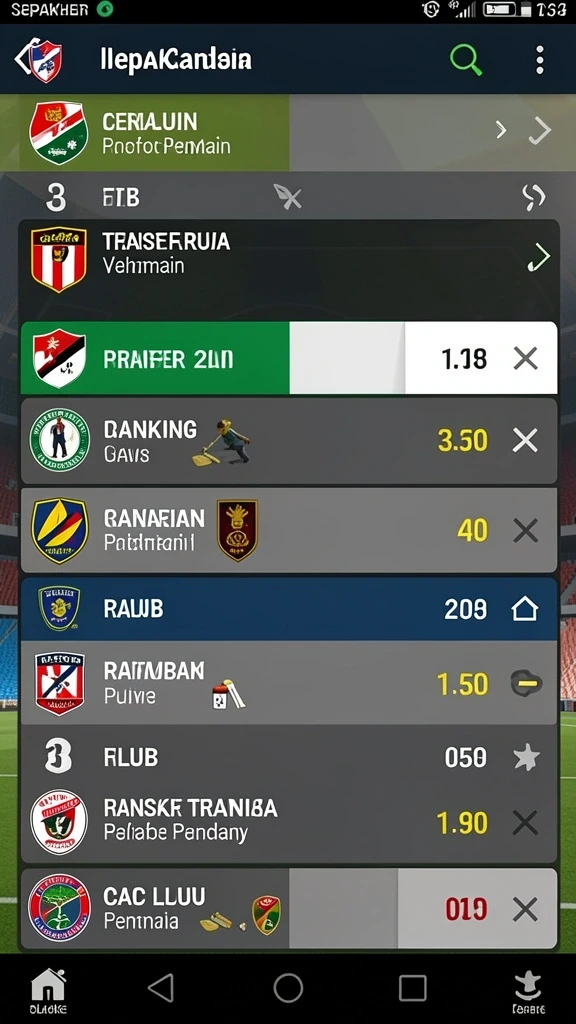Dismiss the DANKING row via its X

[x=526, y=441]
